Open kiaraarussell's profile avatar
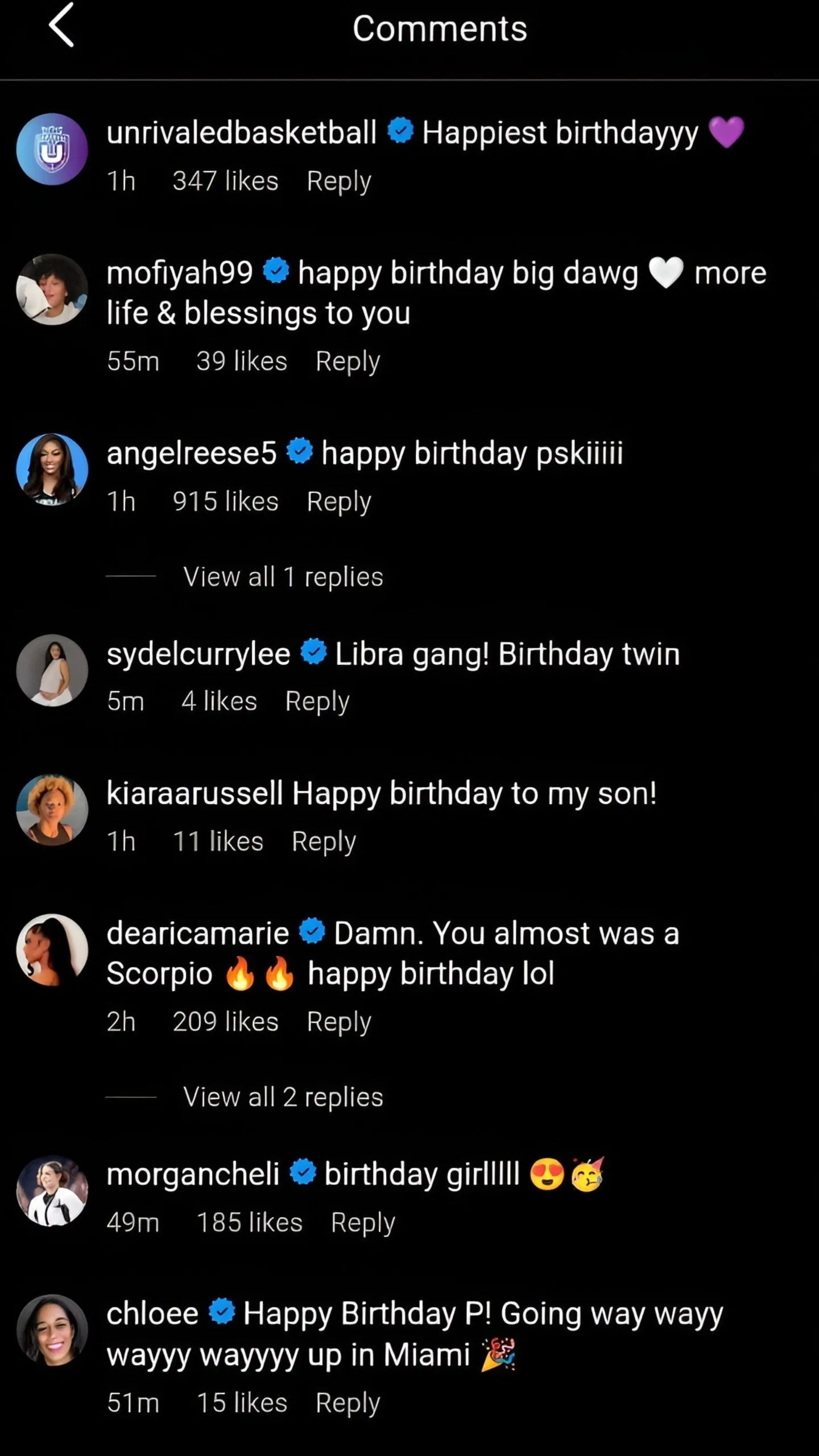The image size is (819, 1456). tap(52, 810)
